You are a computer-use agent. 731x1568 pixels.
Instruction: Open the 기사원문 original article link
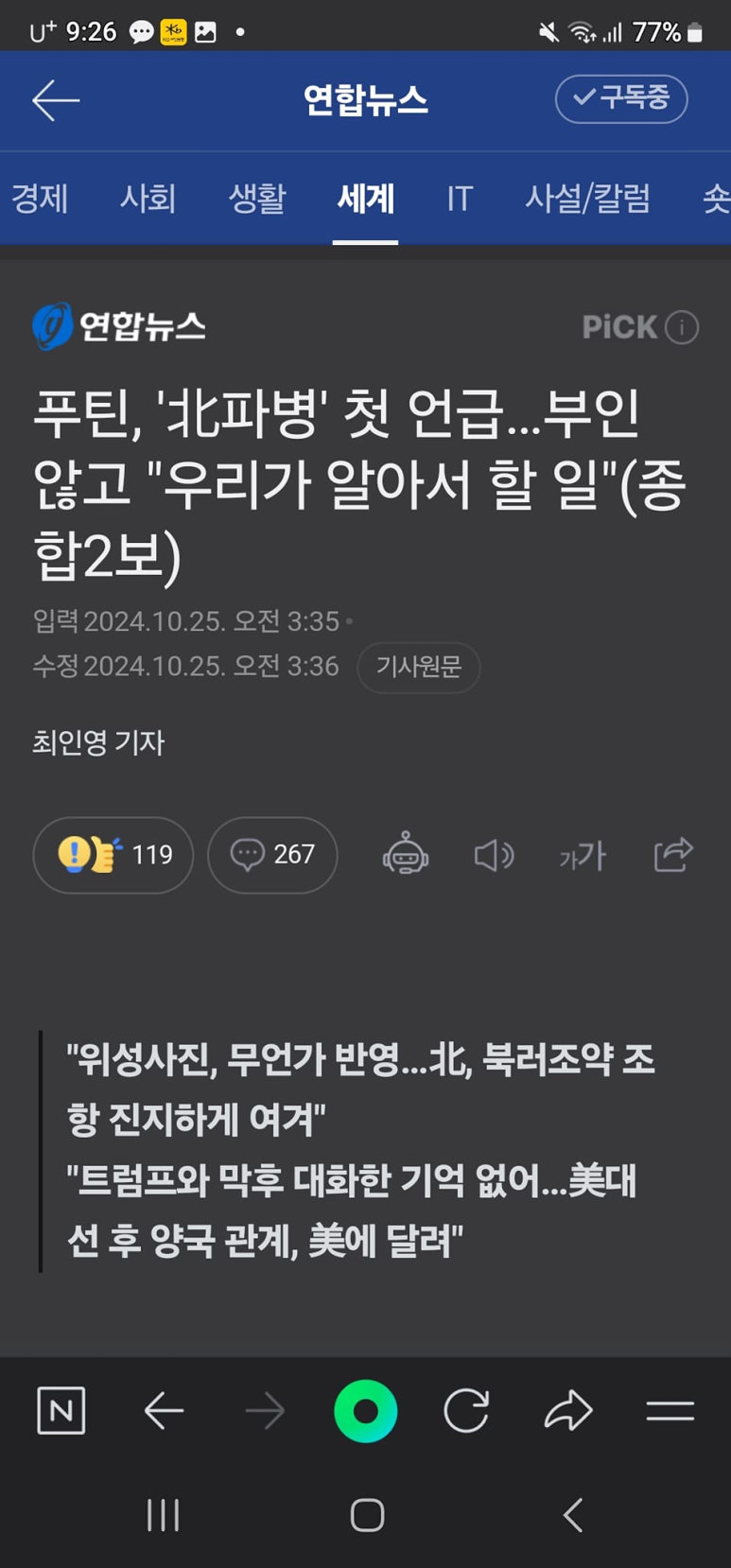coord(418,667)
